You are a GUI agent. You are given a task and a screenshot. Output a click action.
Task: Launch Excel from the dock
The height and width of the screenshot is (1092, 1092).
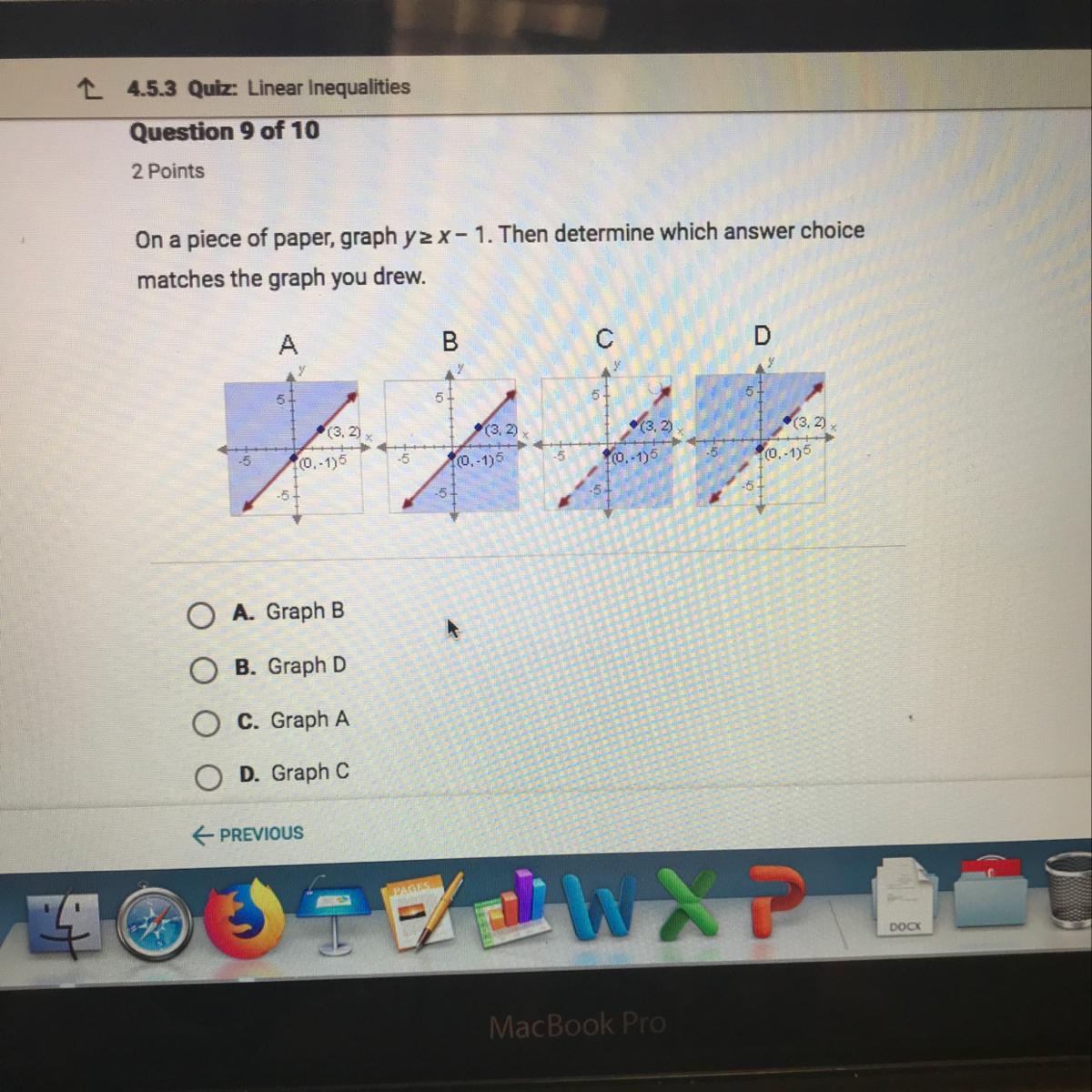tap(693, 901)
